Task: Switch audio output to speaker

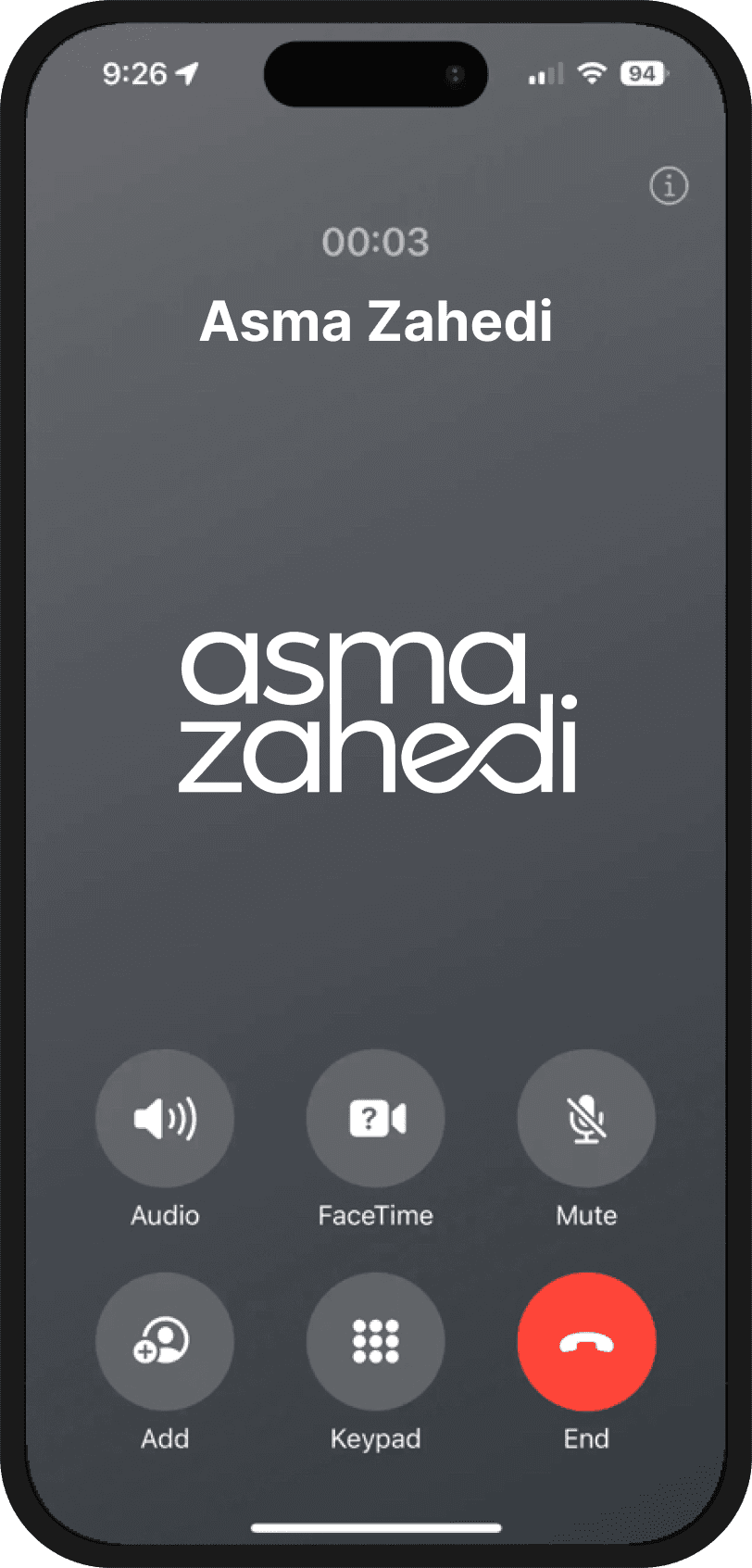Action: tap(165, 1118)
